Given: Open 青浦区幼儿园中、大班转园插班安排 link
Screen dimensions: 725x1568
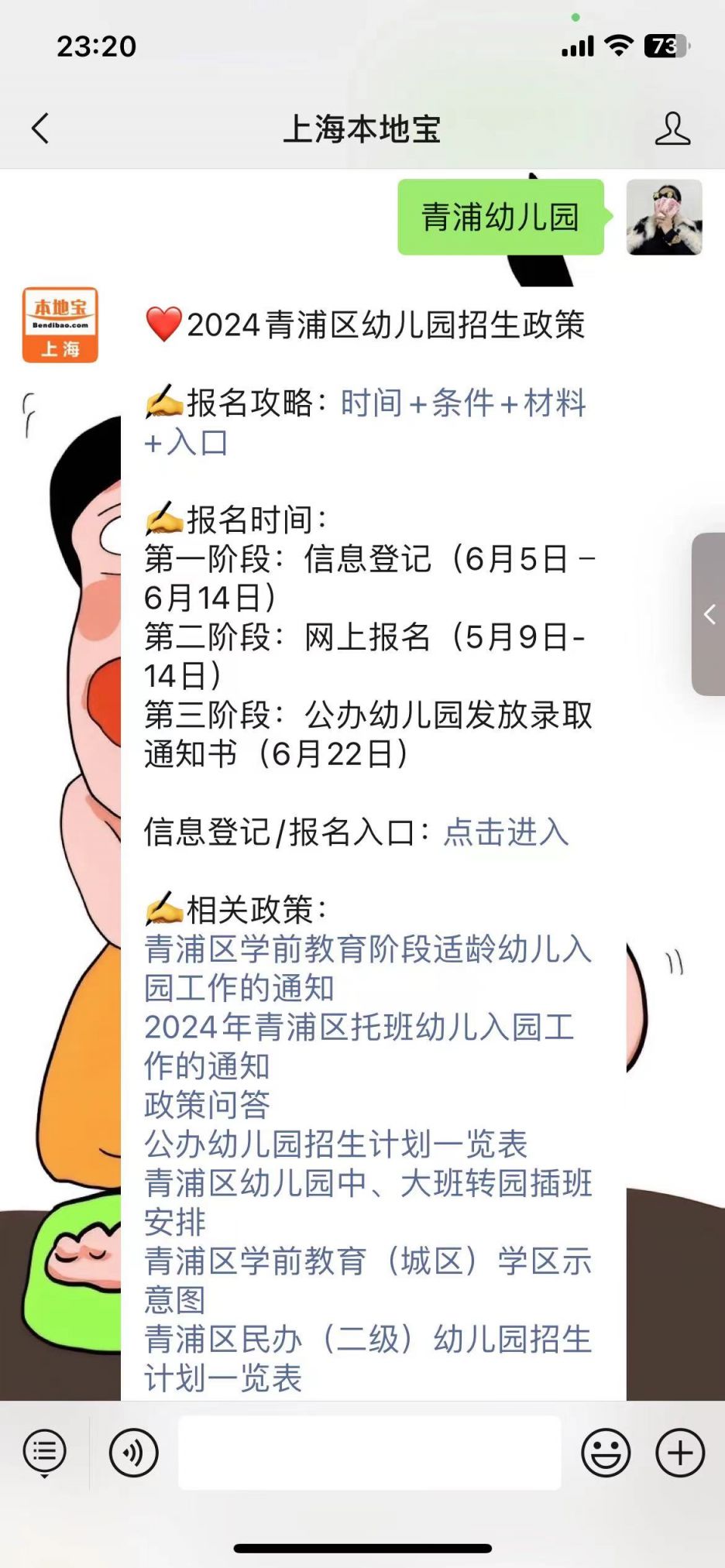Looking at the screenshot, I should coord(368,1183).
